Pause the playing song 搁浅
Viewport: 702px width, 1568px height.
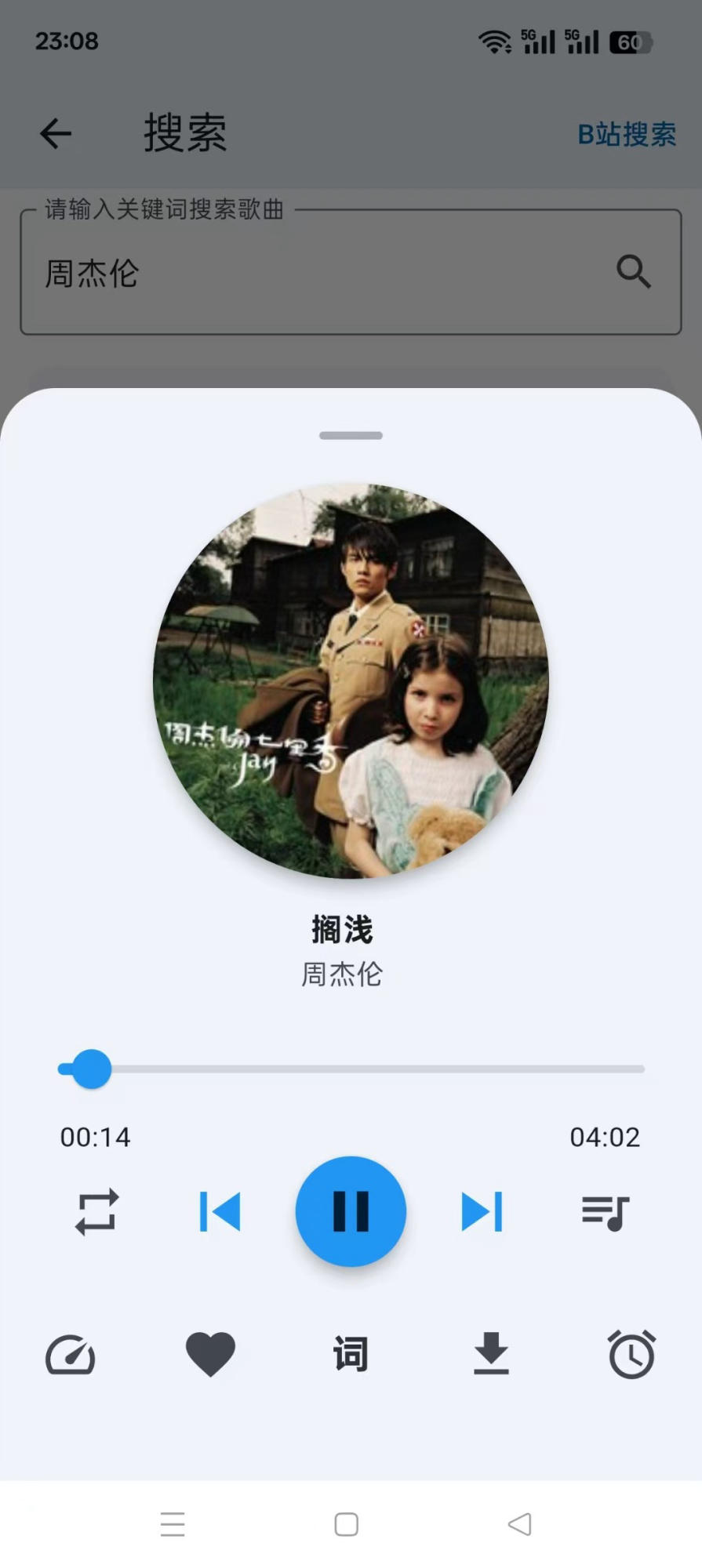[351, 1211]
